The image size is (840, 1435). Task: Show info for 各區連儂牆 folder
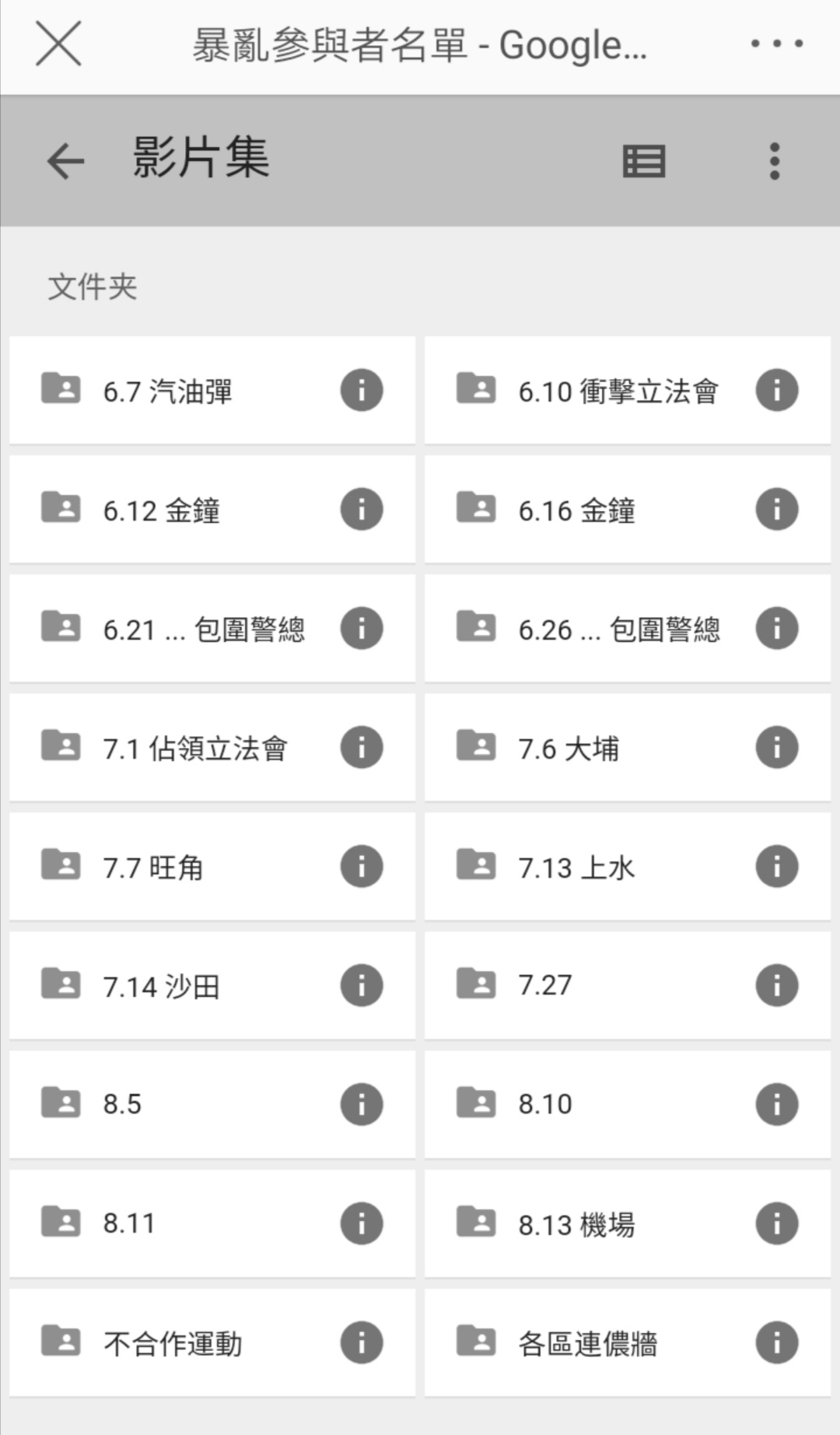click(777, 1343)
